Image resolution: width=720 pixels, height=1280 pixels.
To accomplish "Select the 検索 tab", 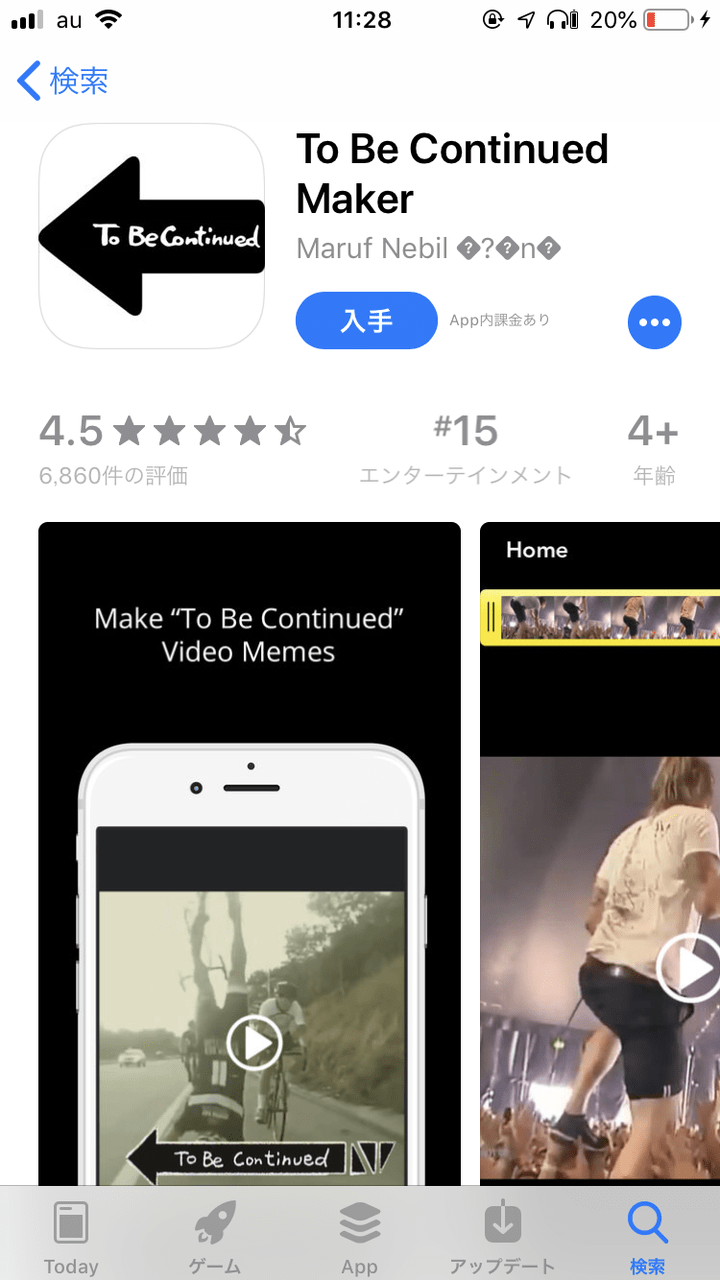I will pyautogui.click(x=647, y=1235).
